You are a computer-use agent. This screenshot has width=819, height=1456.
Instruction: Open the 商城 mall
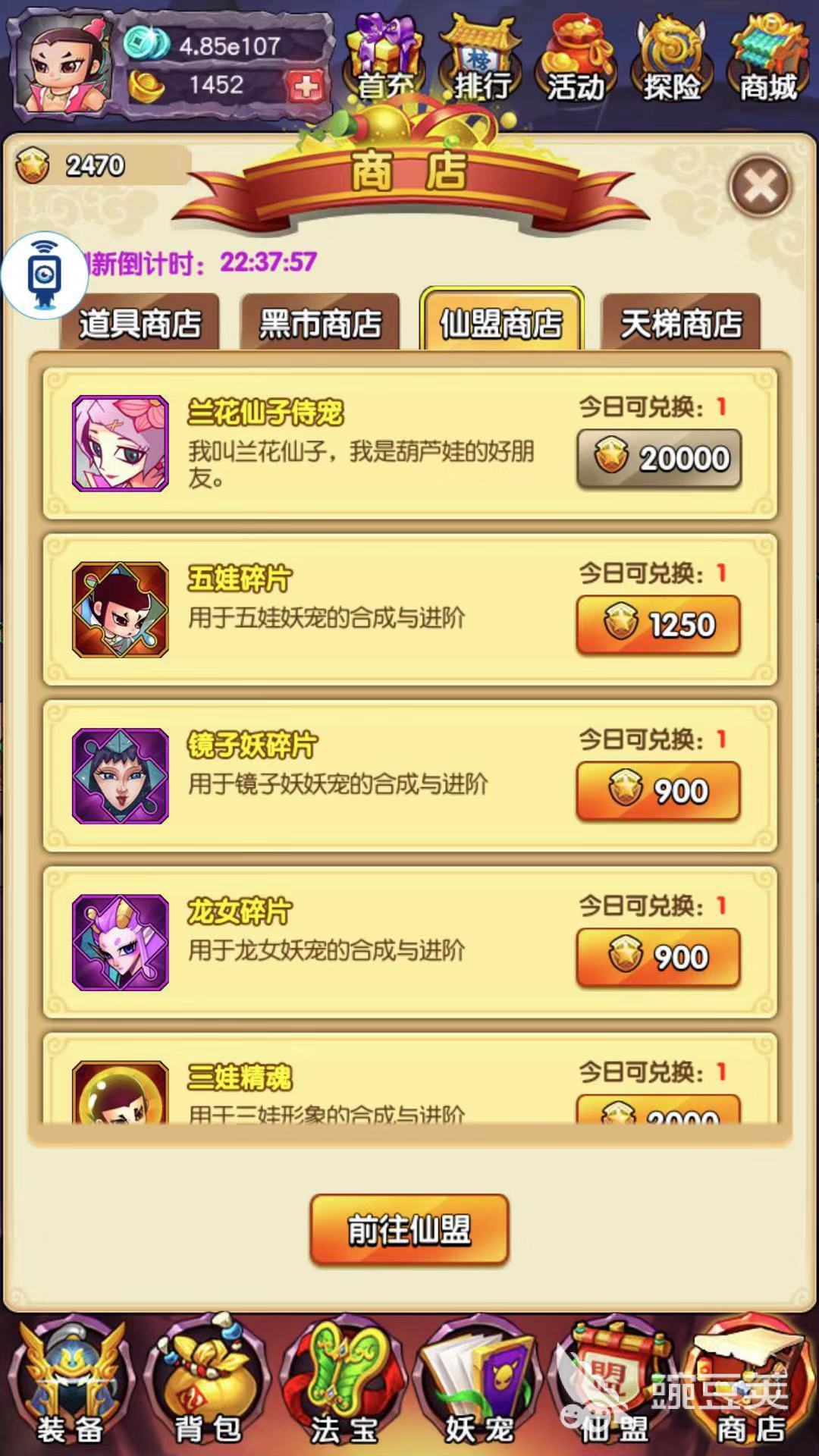click(x=767, y=62)
